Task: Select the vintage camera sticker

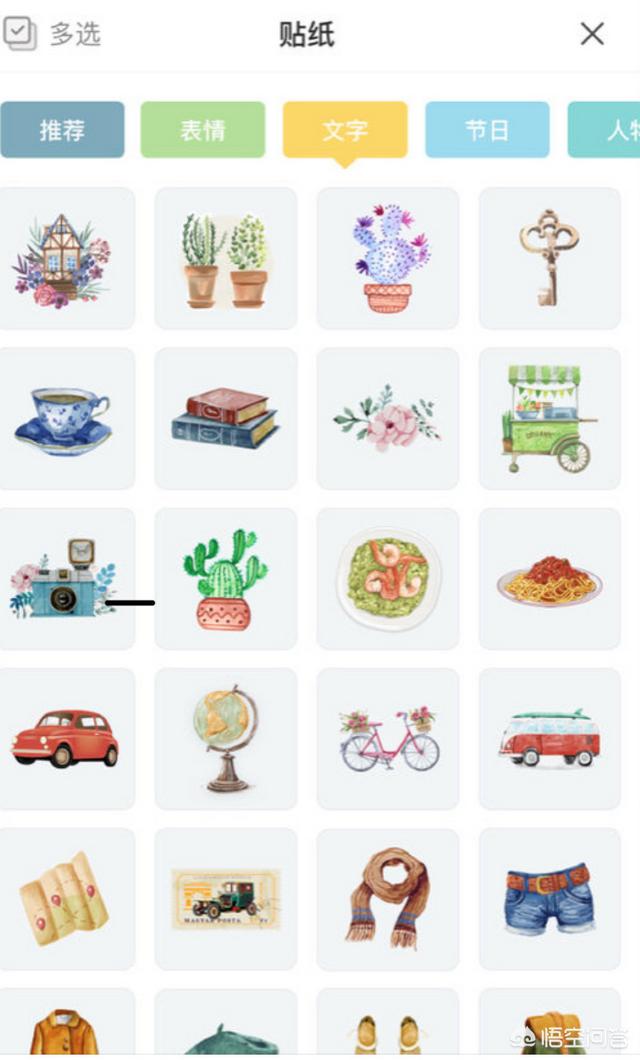Action: (64, 578)
